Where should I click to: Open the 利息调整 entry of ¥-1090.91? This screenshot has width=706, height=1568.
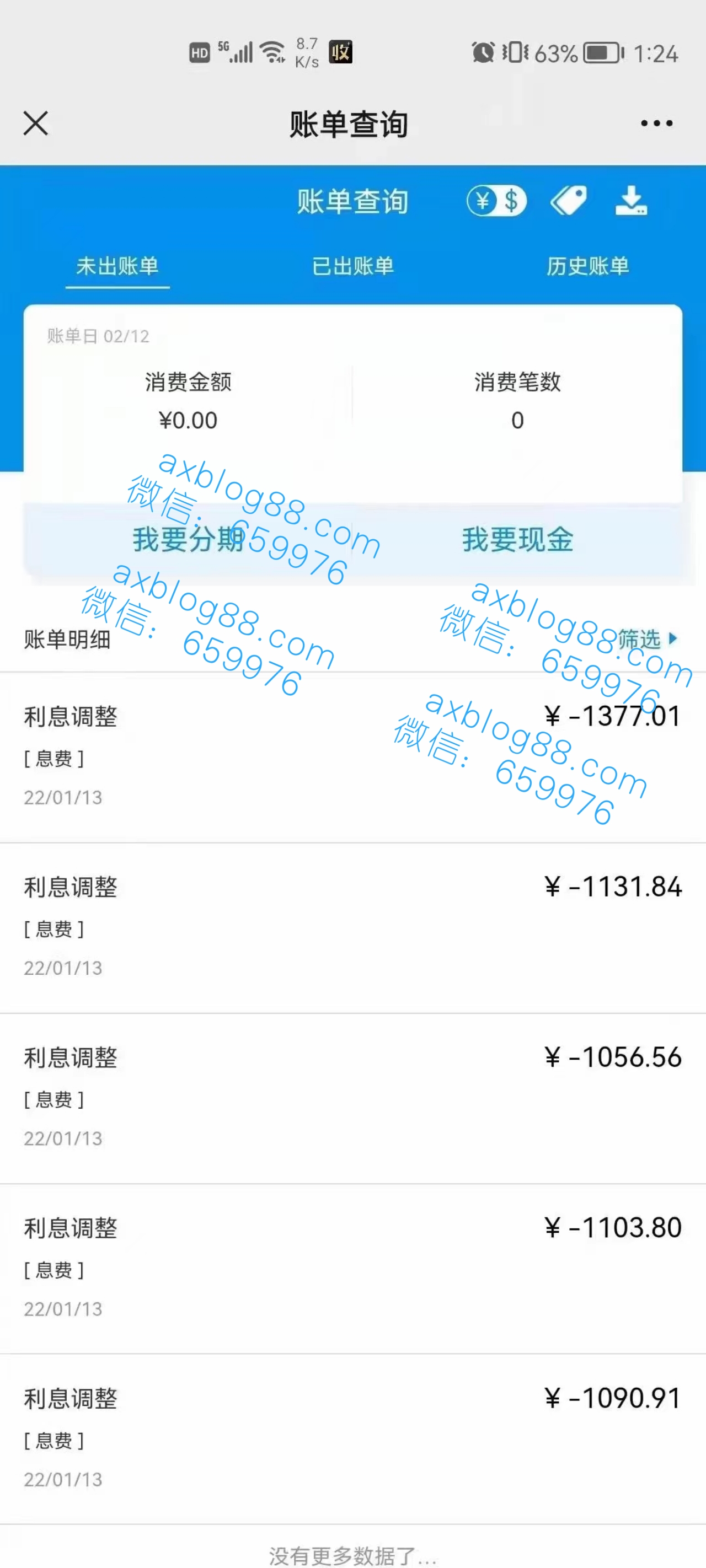(x=352, y=1440)
